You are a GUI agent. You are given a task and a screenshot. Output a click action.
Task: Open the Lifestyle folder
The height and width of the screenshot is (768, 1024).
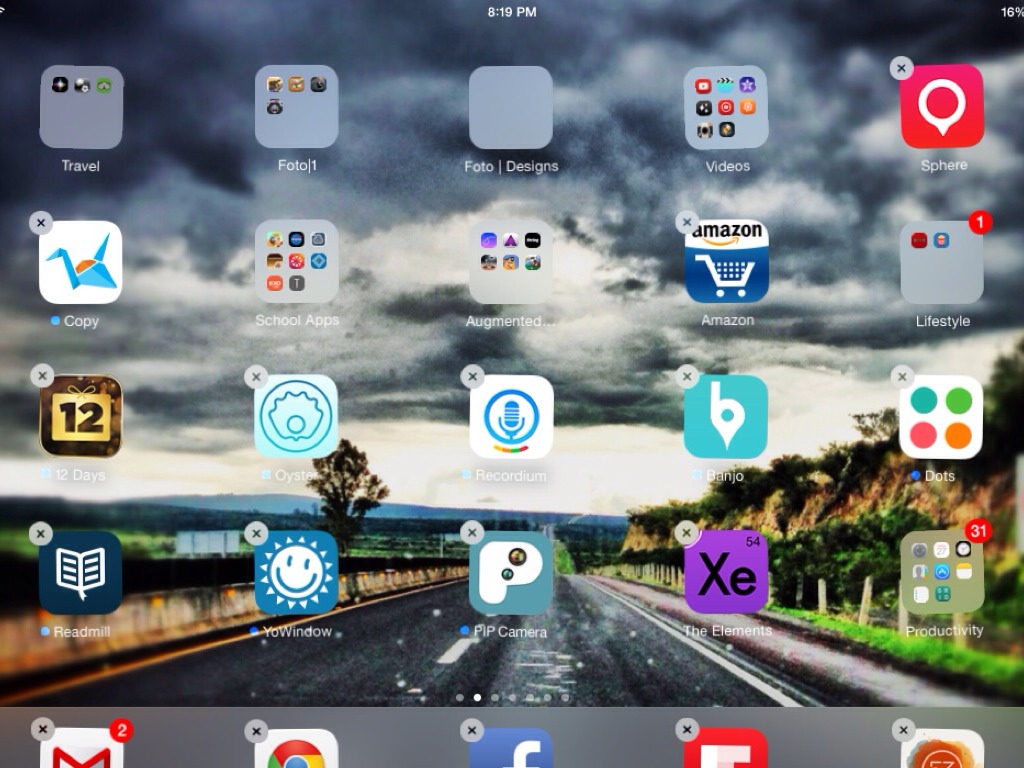click(x=941, y=262)
